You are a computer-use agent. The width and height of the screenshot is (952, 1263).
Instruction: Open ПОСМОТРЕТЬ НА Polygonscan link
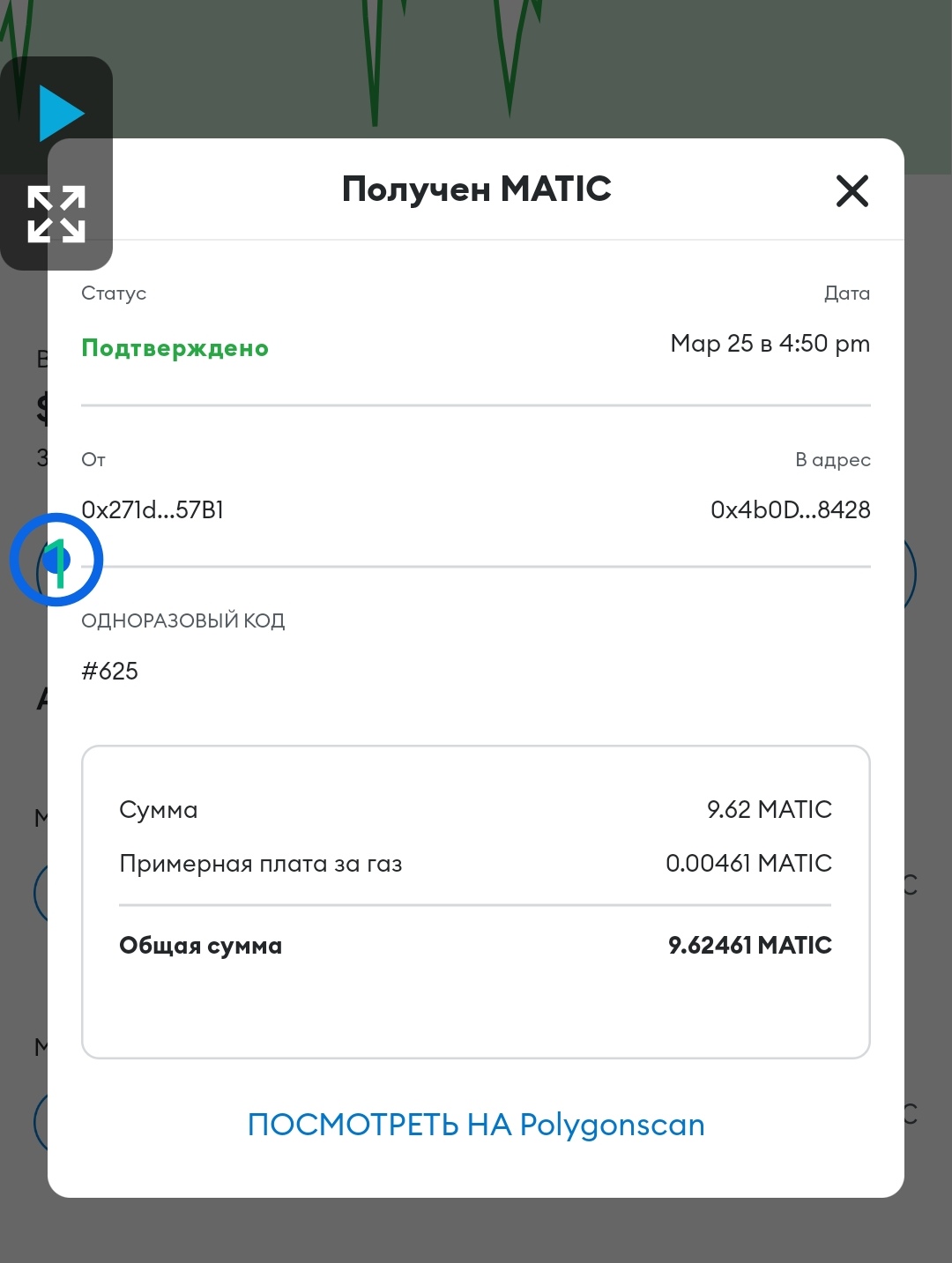pos(476,1125)
